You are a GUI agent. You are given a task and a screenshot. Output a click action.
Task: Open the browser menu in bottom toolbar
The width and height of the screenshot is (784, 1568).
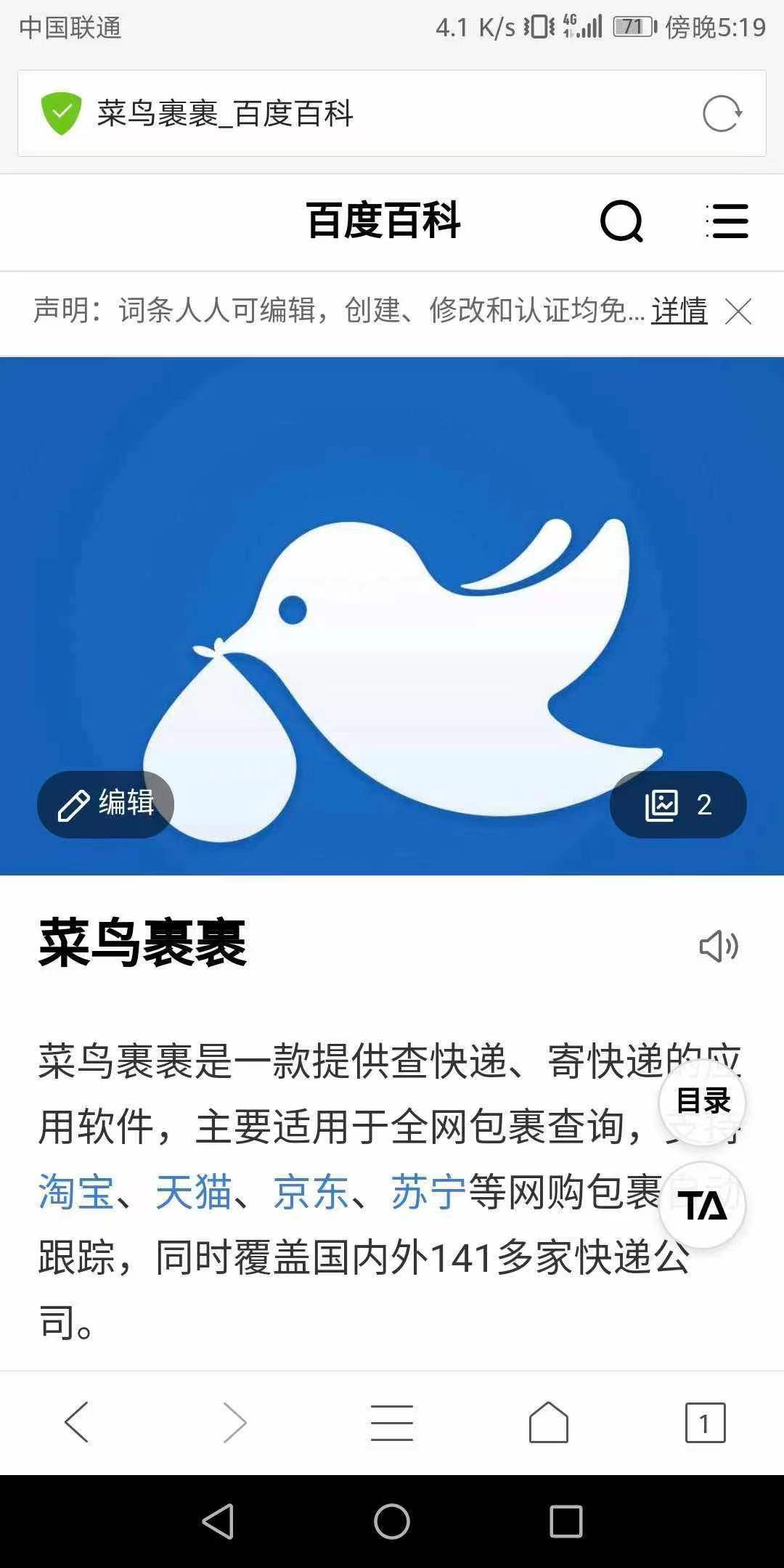[392, 1422]
